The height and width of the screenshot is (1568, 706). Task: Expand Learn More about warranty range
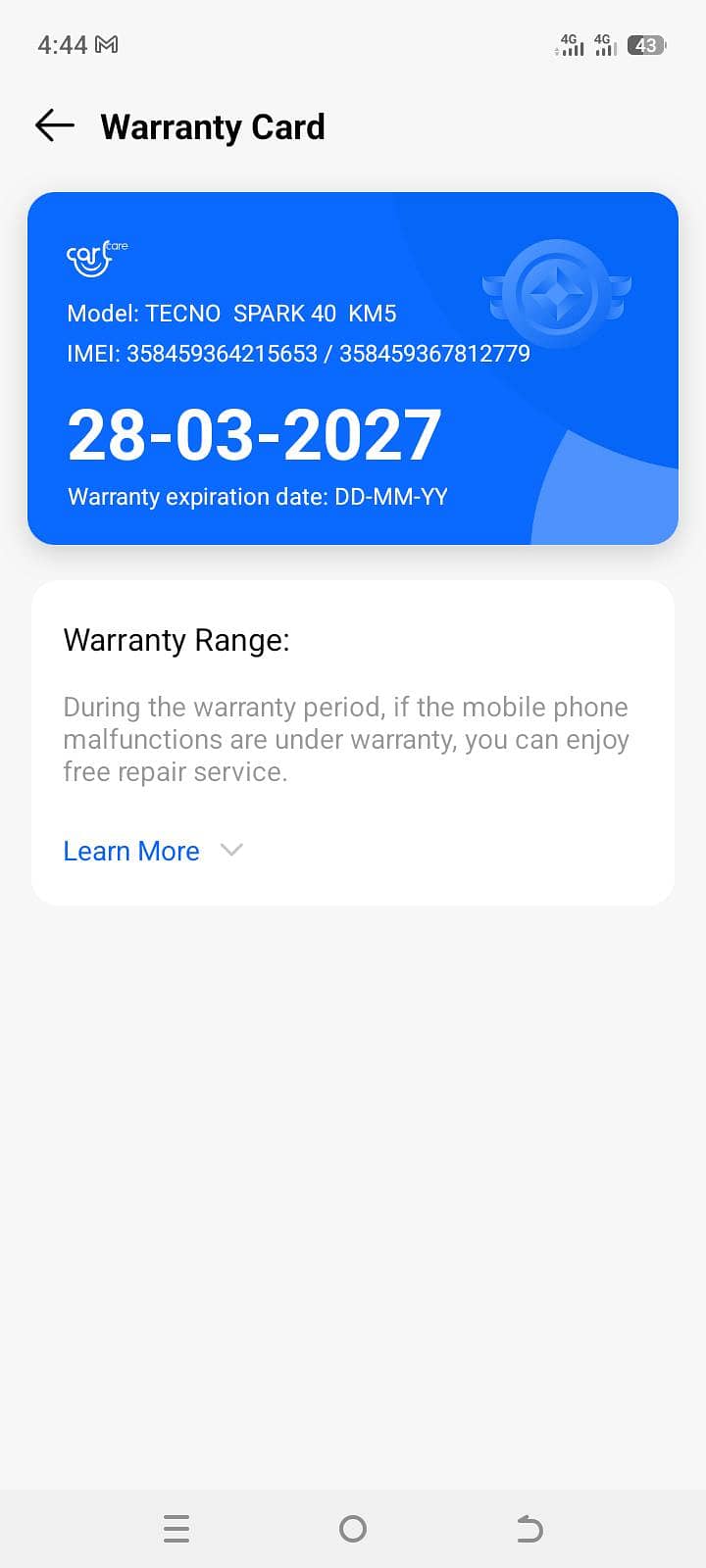click(x=152, y=851)
